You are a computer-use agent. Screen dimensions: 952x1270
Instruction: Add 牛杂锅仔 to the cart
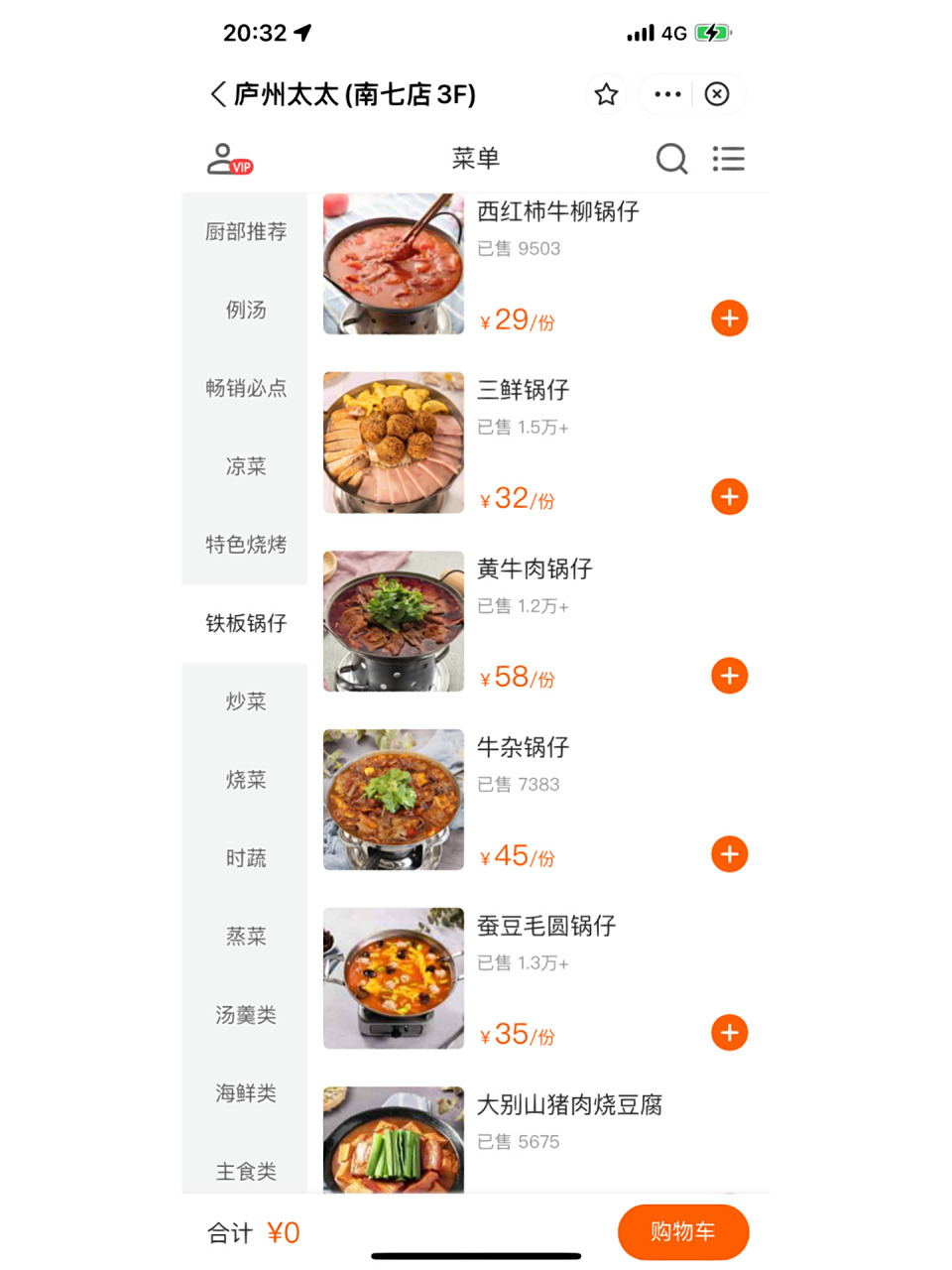tap(729, 854)
